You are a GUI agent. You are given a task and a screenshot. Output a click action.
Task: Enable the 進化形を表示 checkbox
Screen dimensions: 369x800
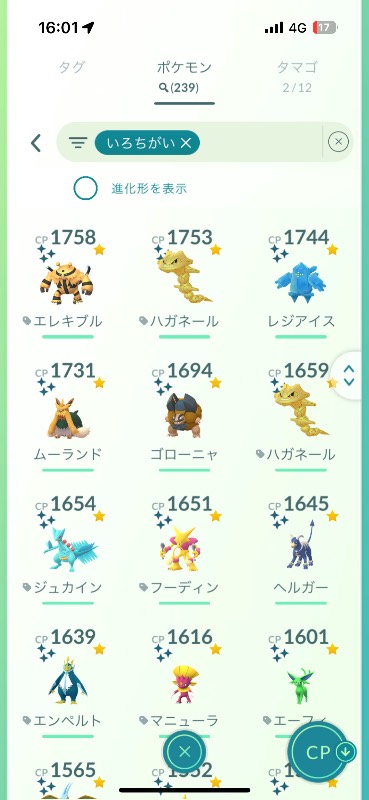pyautogui.click(x=85, y=189)
